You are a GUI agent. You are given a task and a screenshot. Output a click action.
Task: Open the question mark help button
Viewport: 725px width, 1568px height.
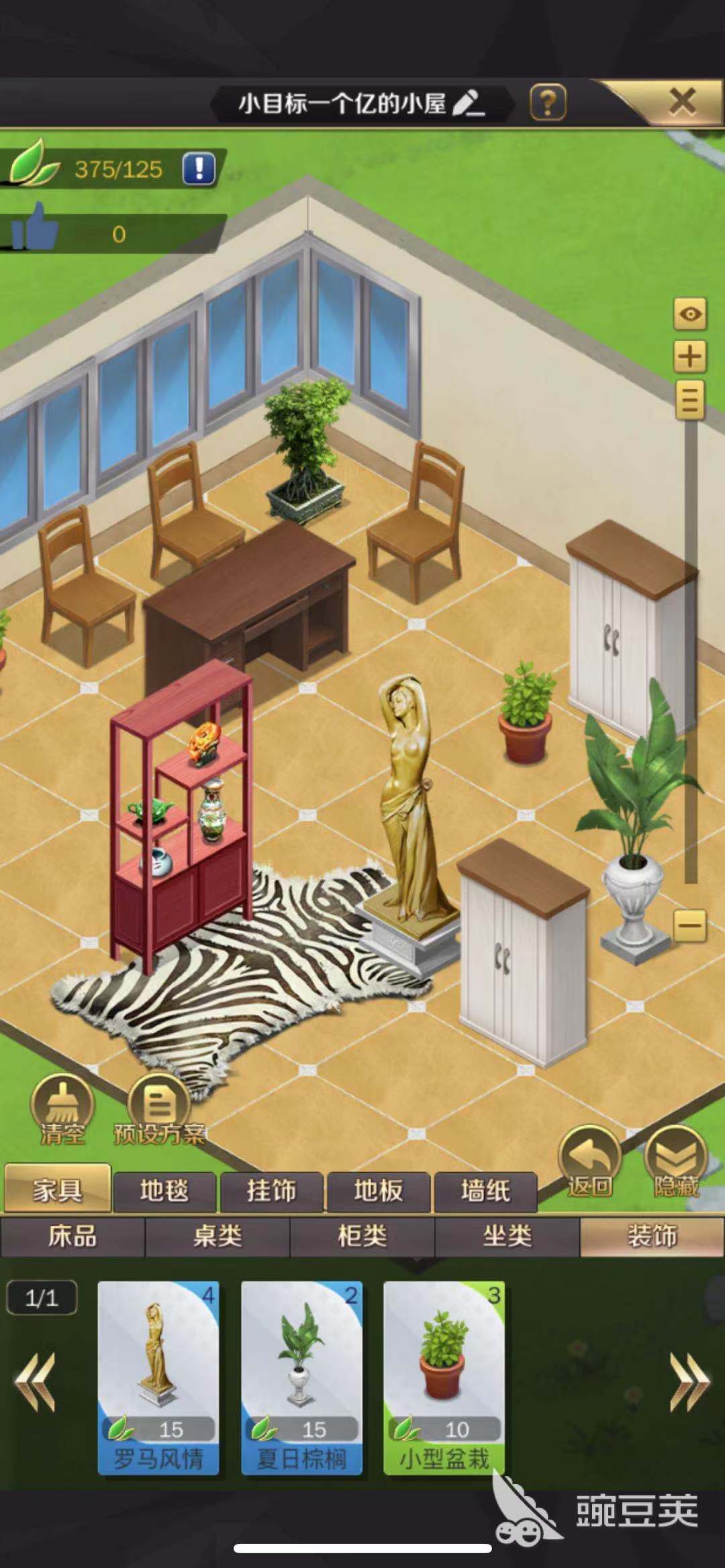[x=548, y=103]
